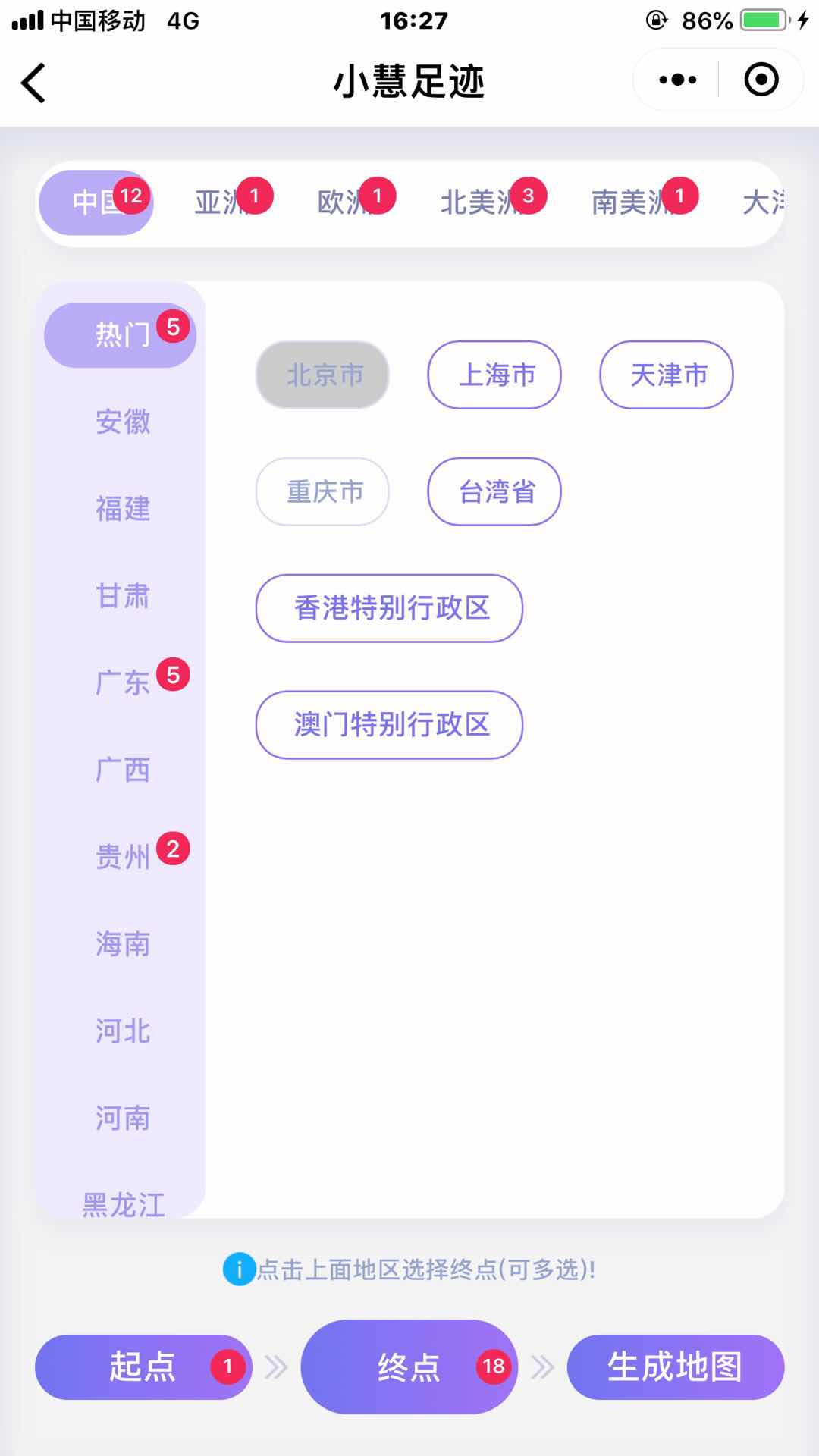
Task: Open the 广东 province list
Action: pyautogui.click(x=123, y=682)
